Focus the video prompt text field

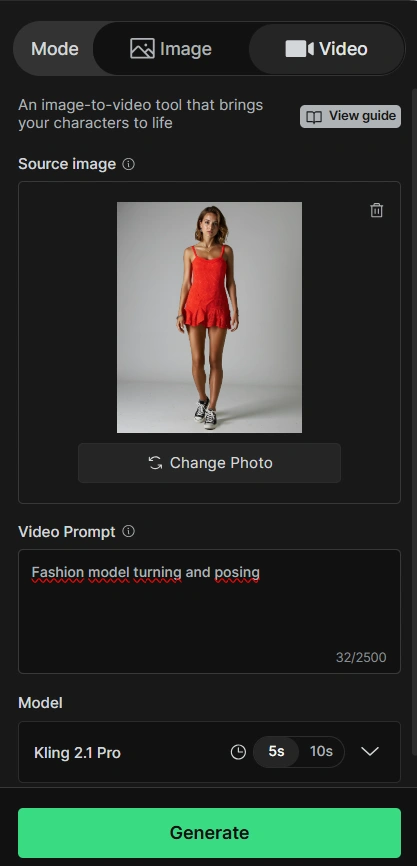[209, 611]
